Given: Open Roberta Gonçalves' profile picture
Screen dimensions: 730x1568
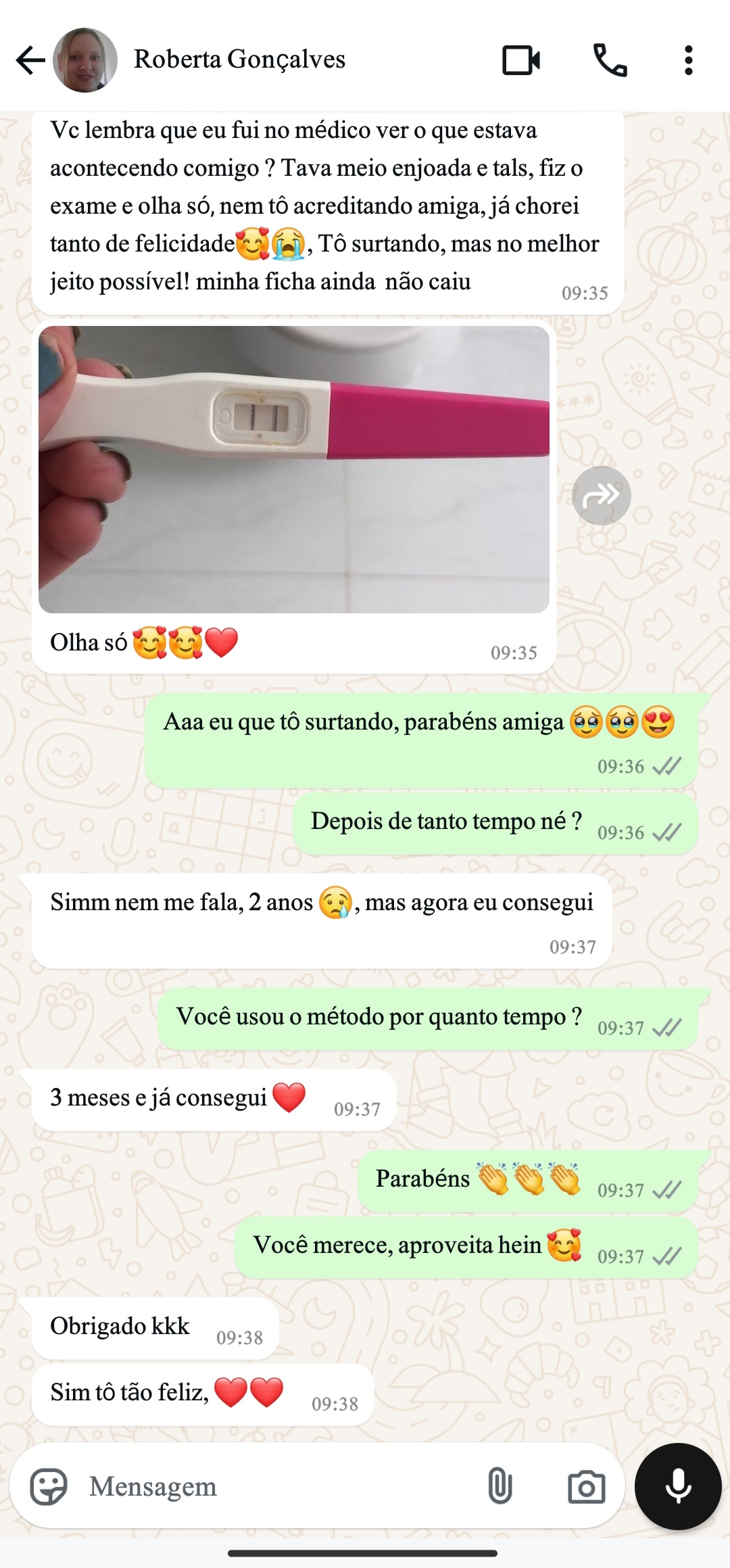Looking at the screenshot, I should [85, 60].
